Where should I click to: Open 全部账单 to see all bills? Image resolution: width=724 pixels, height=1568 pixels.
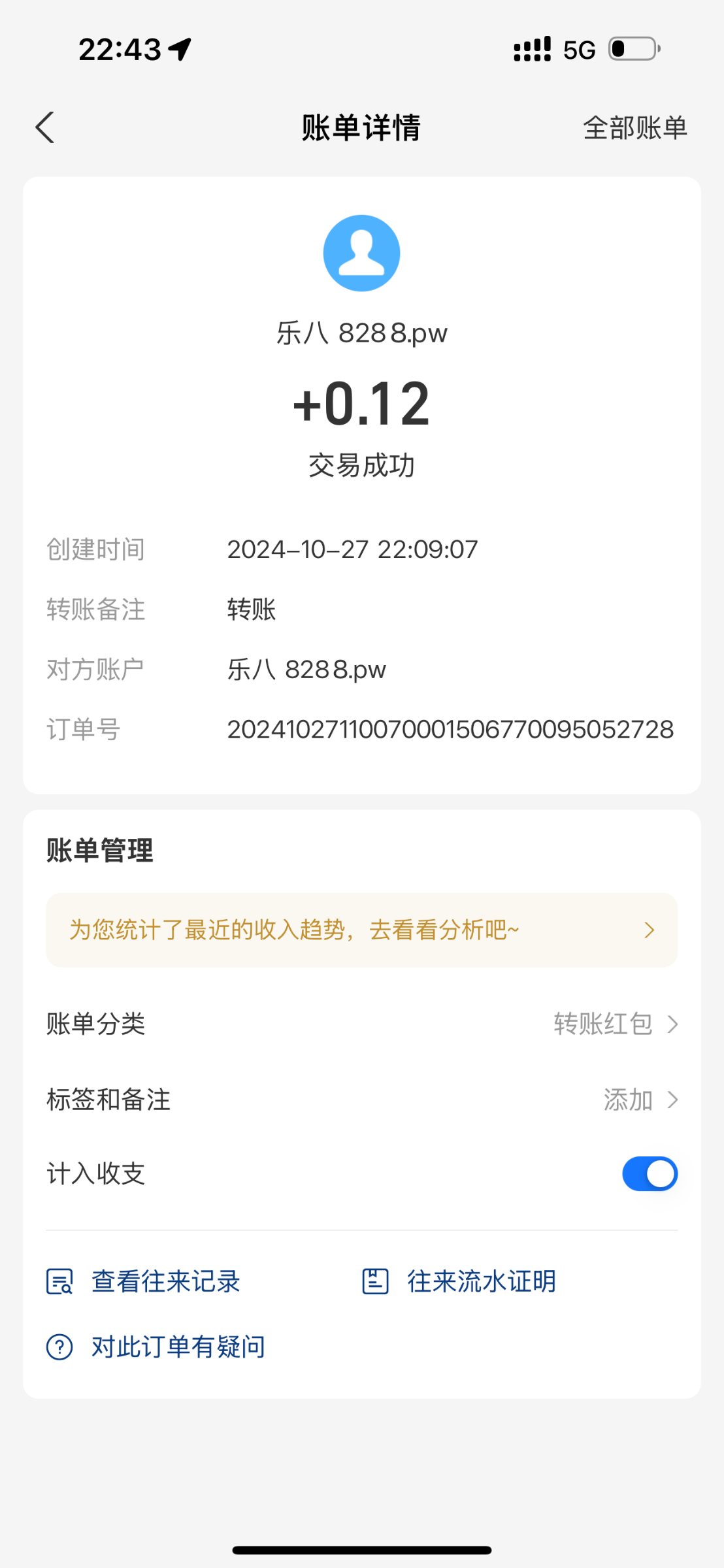pos(634,127)
